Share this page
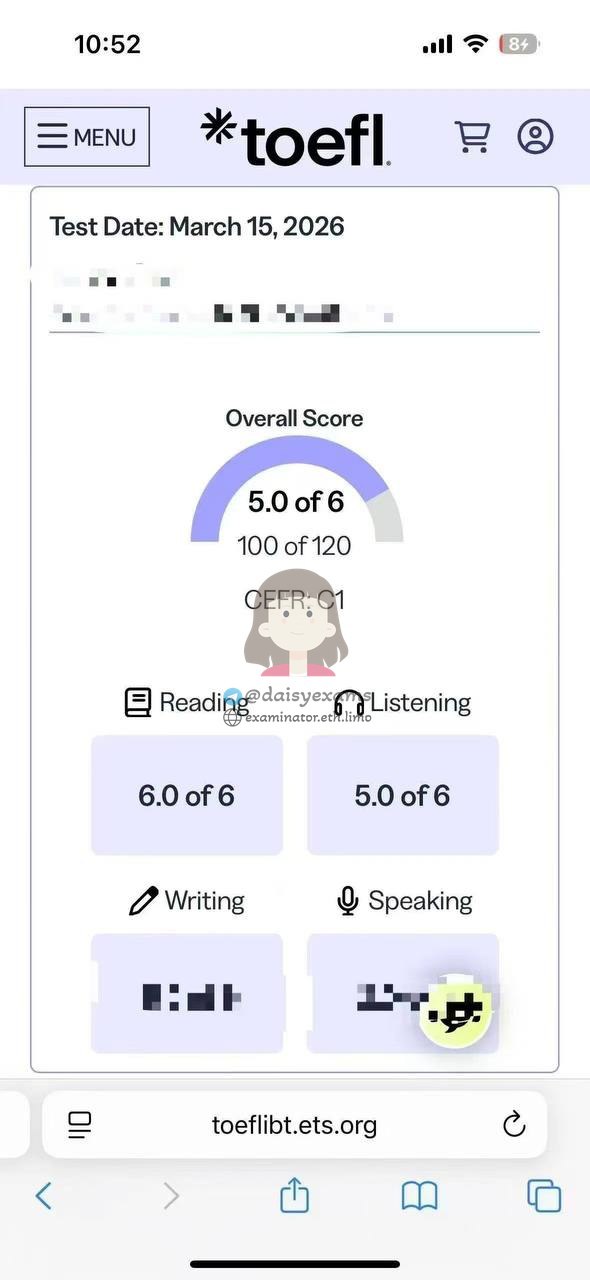Screen dimensions: 590x1280 pos(294,1194)
